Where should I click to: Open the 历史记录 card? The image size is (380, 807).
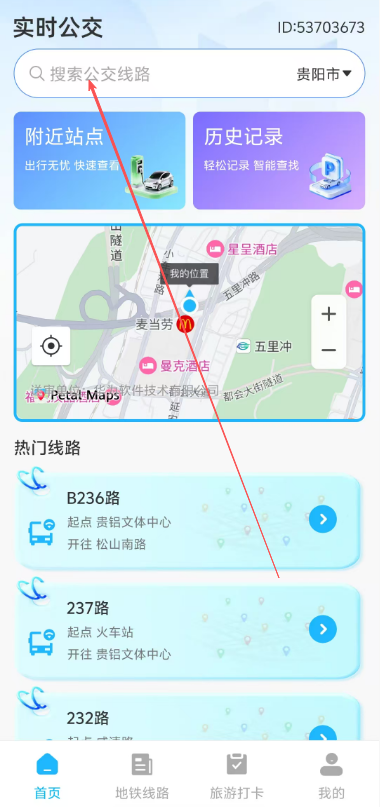279,161
